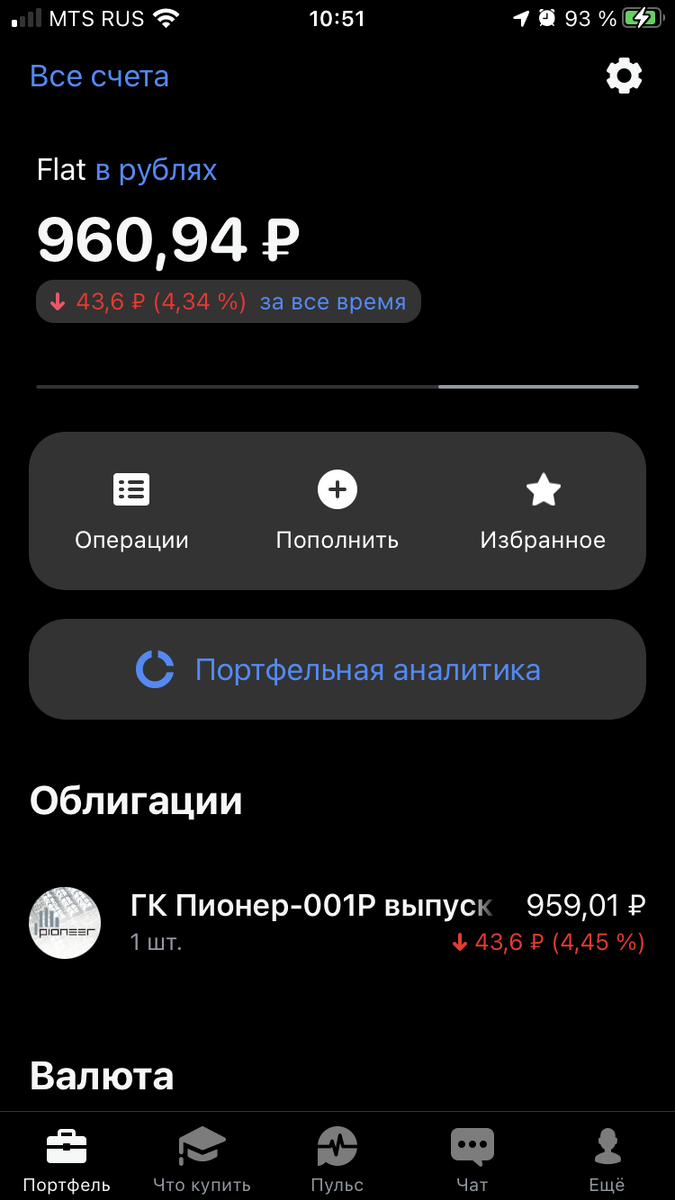675x1200 pixels.
Task: Go back to Все счета
Action: pyautogui.click(x=99, y=76)
